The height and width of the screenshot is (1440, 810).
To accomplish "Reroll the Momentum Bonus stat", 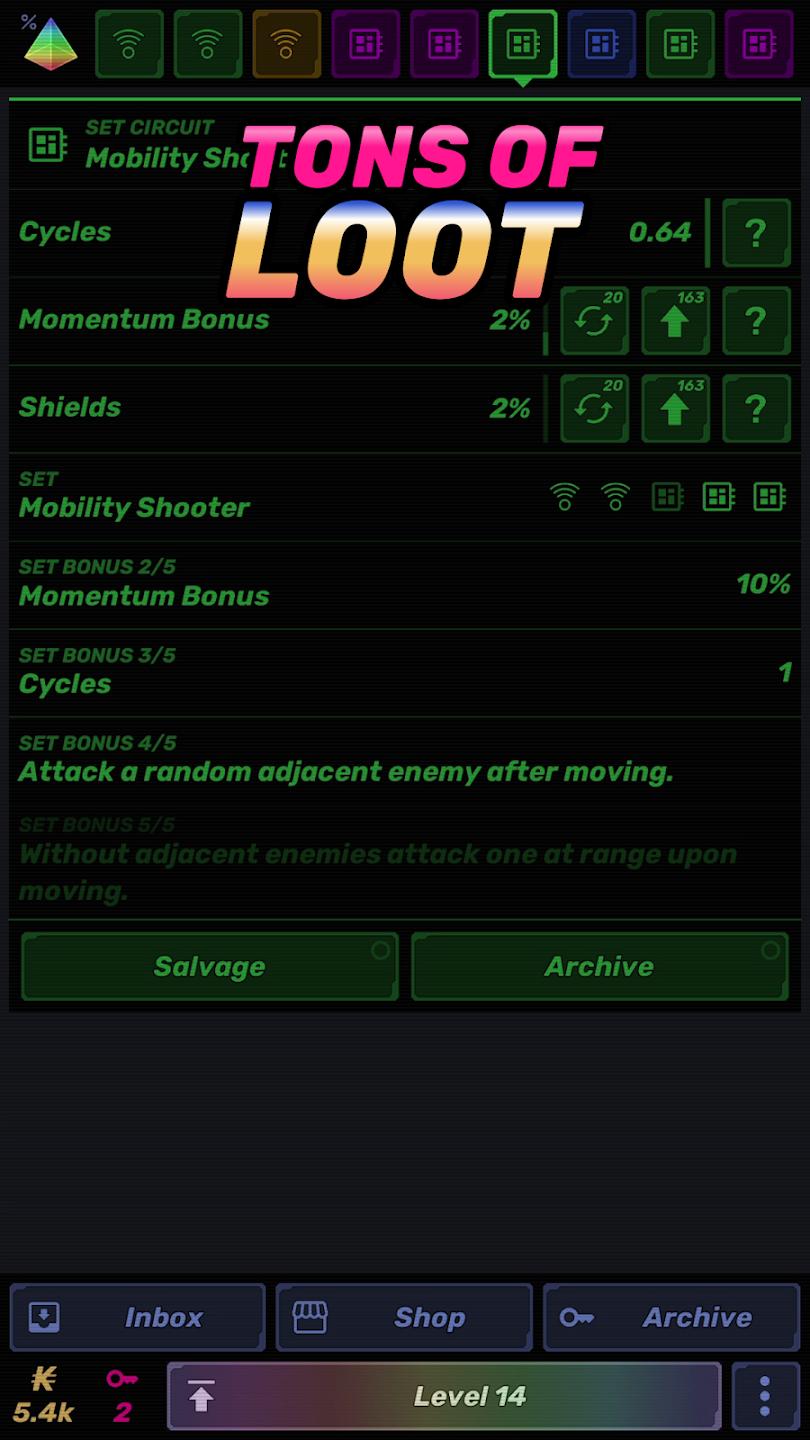I will click(594, 320).
